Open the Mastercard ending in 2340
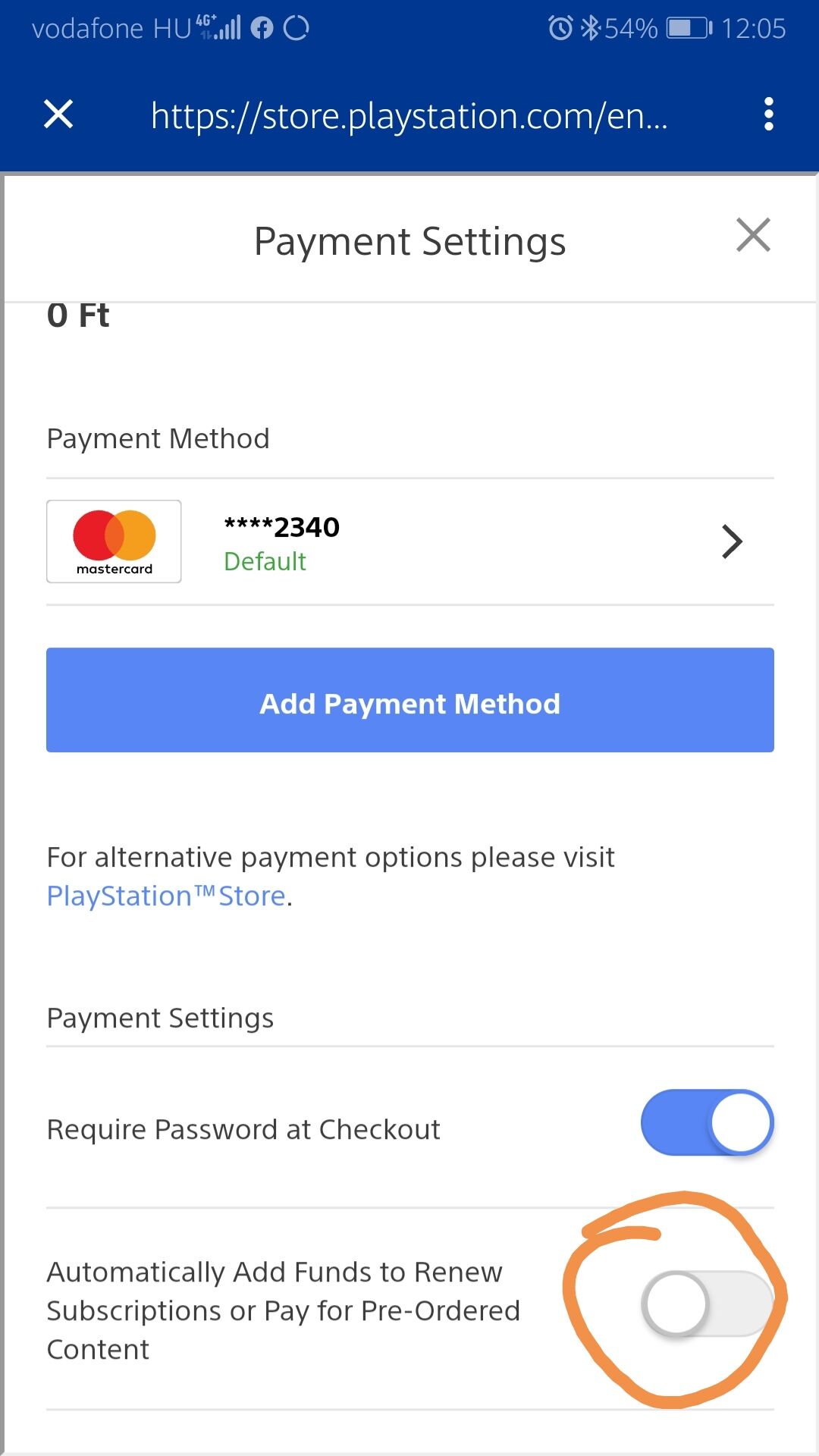This screenshot has width=819, height=1456. [x=409, y=542]
